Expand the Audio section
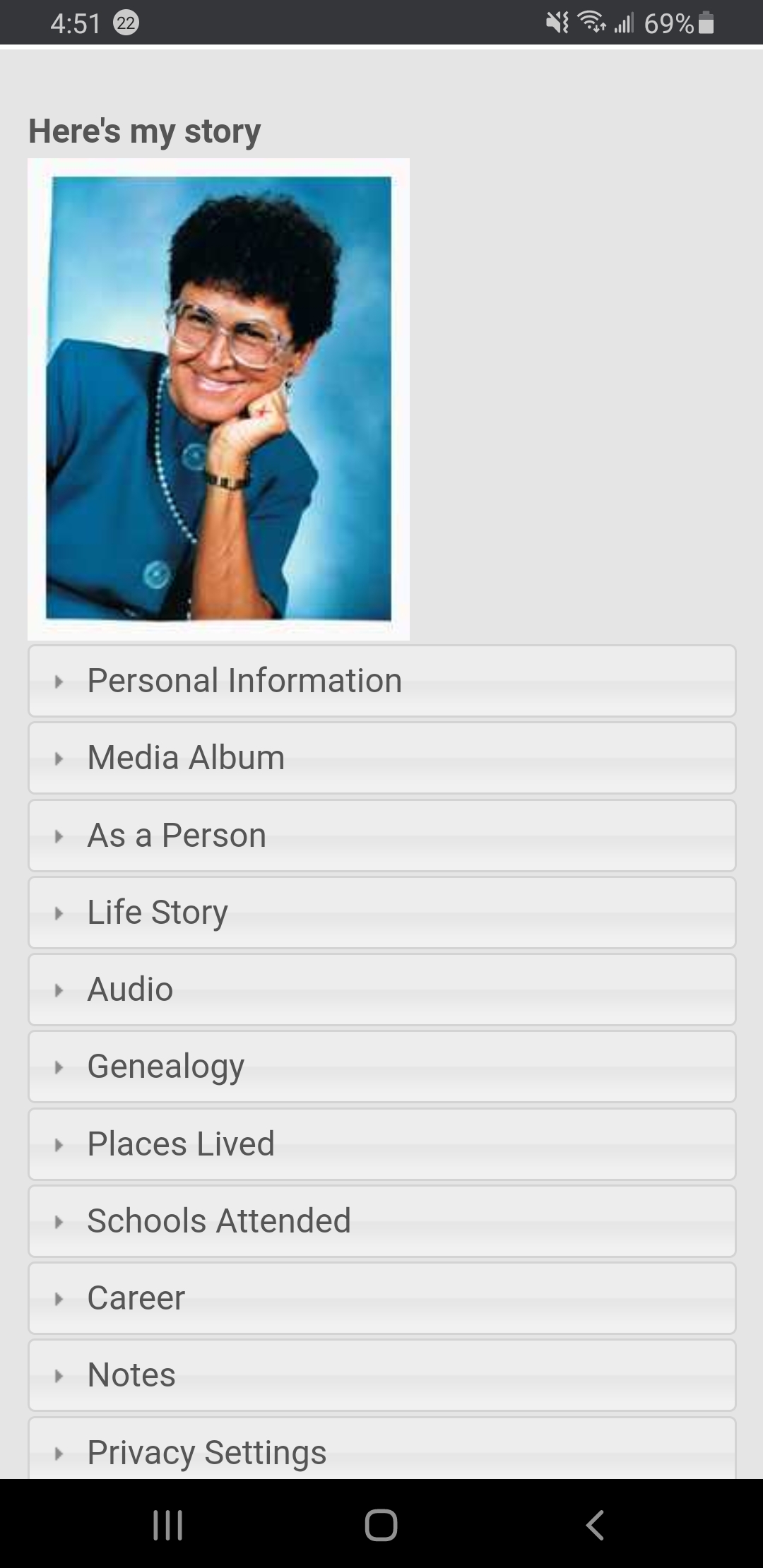The height and width of the screenshot is (1568, 763). pyautogui.click(x=381, y=990)
